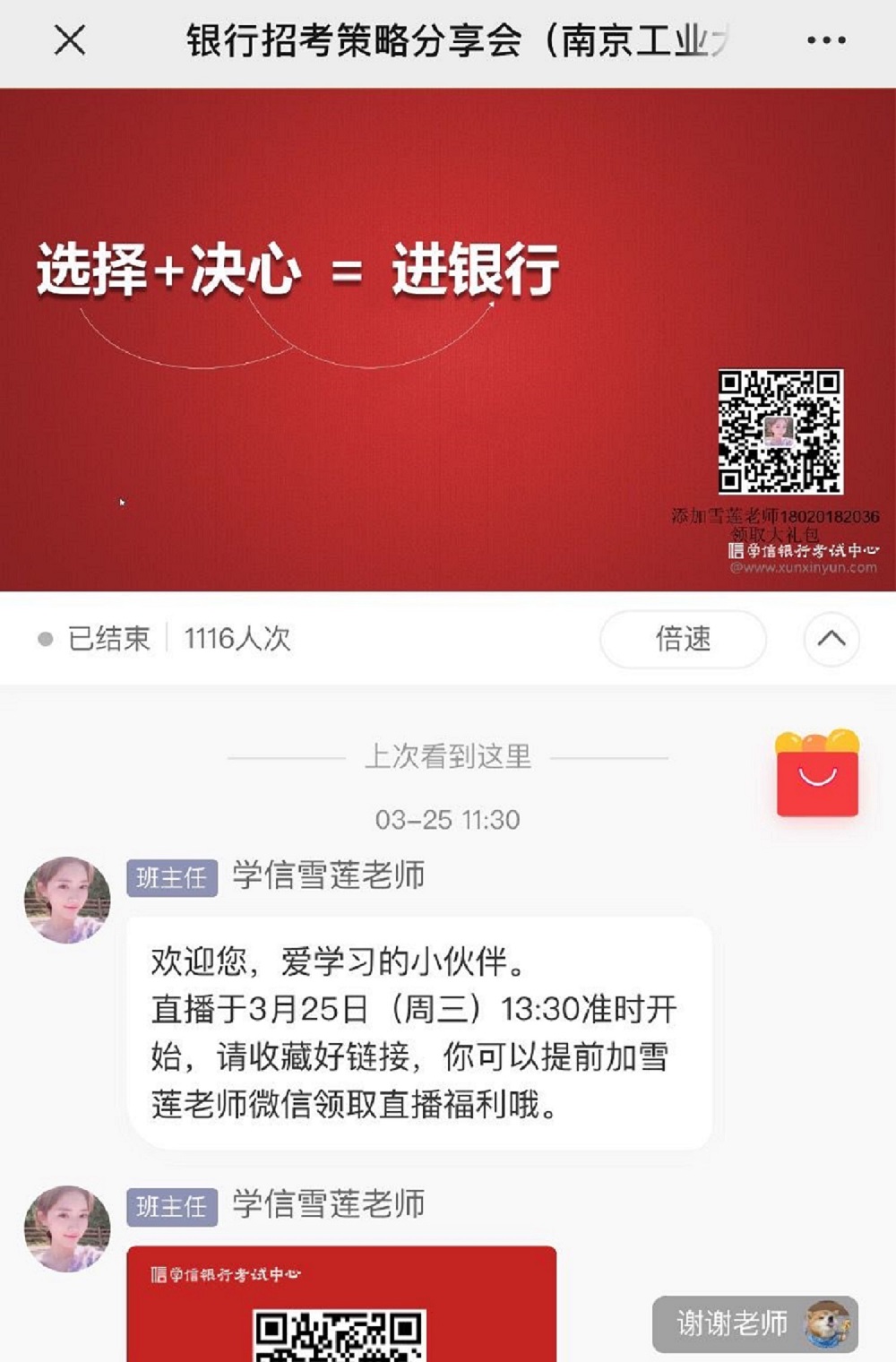Close the live stream page
The height and width of the screenshot is (1362, 896).
(x=70, y=40)
